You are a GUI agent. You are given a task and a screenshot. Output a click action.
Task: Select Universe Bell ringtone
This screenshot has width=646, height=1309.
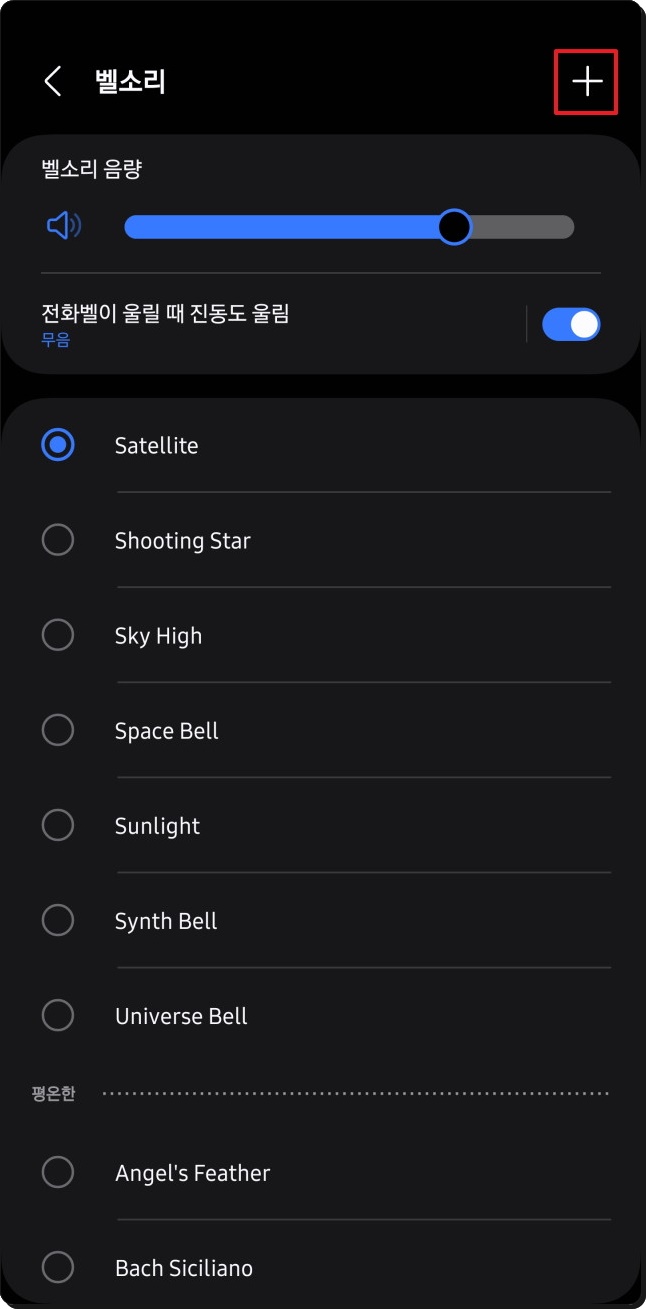click(322, 1016)
